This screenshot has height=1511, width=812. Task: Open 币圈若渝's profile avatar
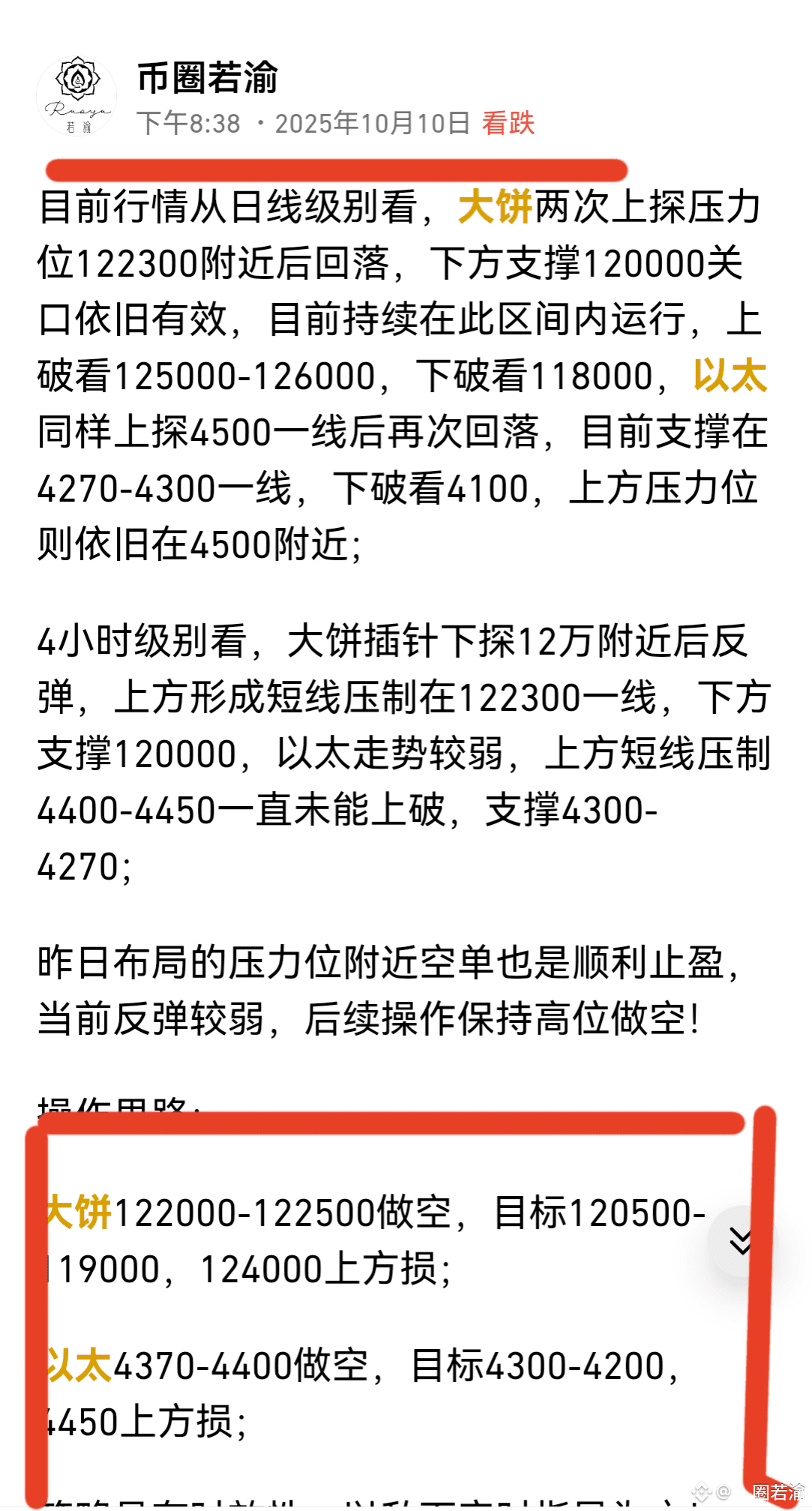pyautogui.click(x=79, y=94)
